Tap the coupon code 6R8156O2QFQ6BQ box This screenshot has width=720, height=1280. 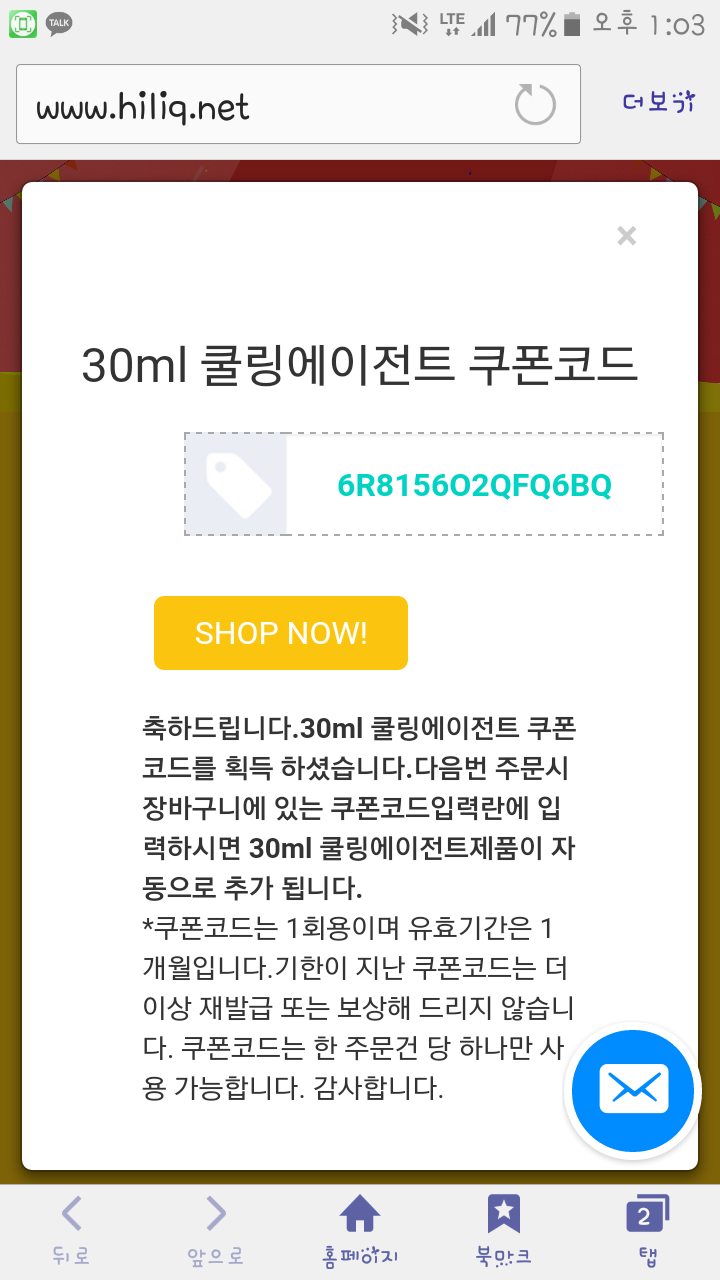pyautogui.click(x=474, y=485)
